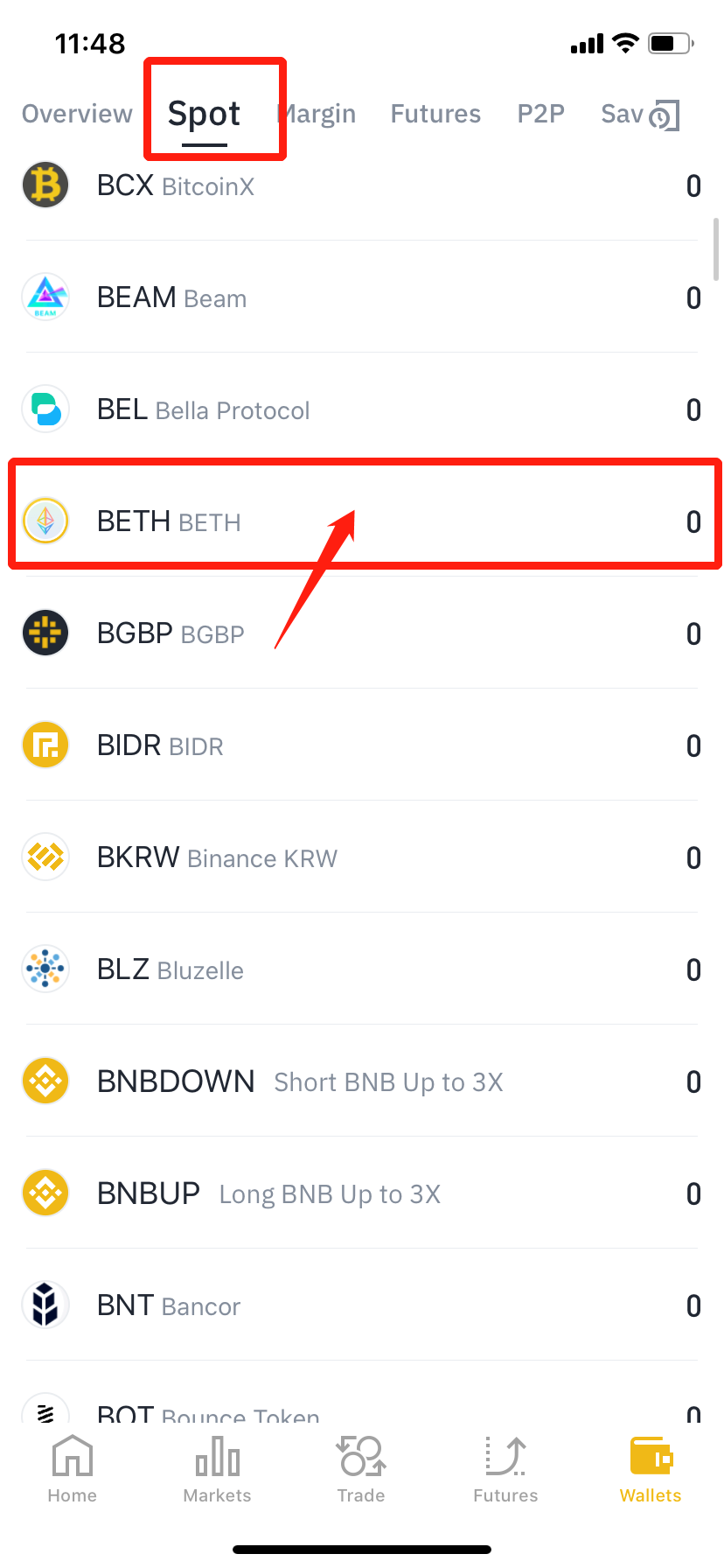This screenshot has width=724, height=1568.
Task: Open the BIDR asset row
Action: tap(362, 745)
